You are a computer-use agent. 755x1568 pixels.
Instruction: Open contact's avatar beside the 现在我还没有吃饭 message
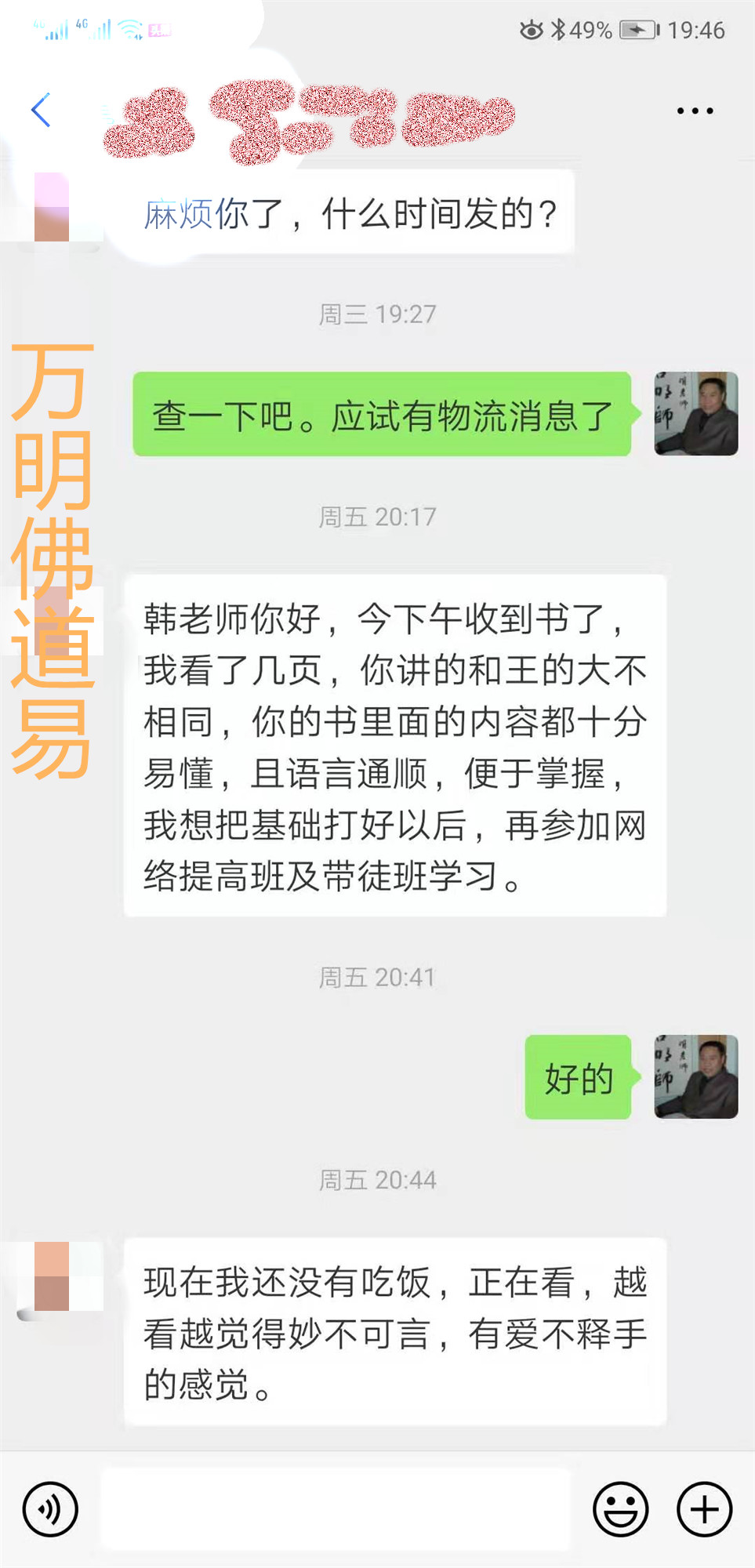tap(53, 1277)
